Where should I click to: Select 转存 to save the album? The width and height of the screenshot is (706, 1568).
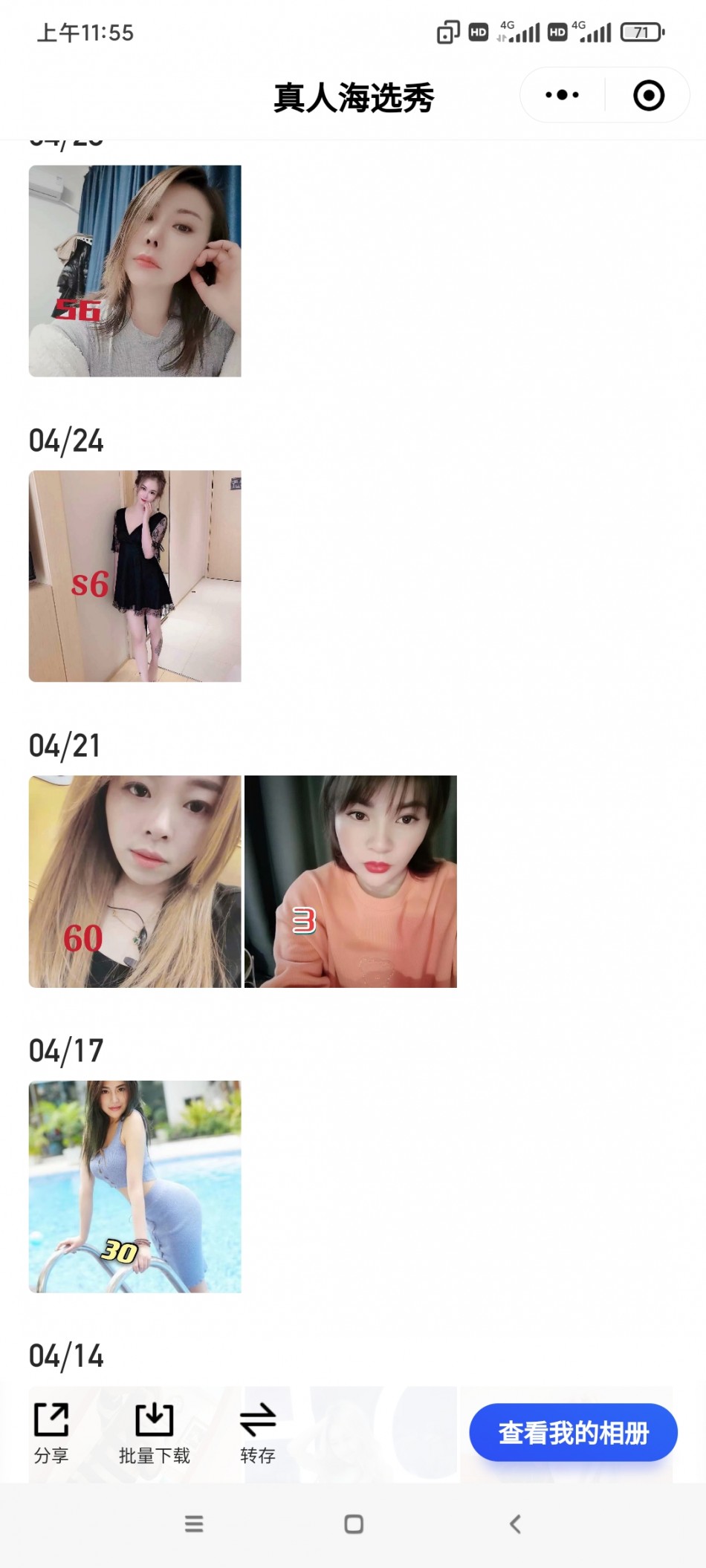click(x=258, y=1433)
